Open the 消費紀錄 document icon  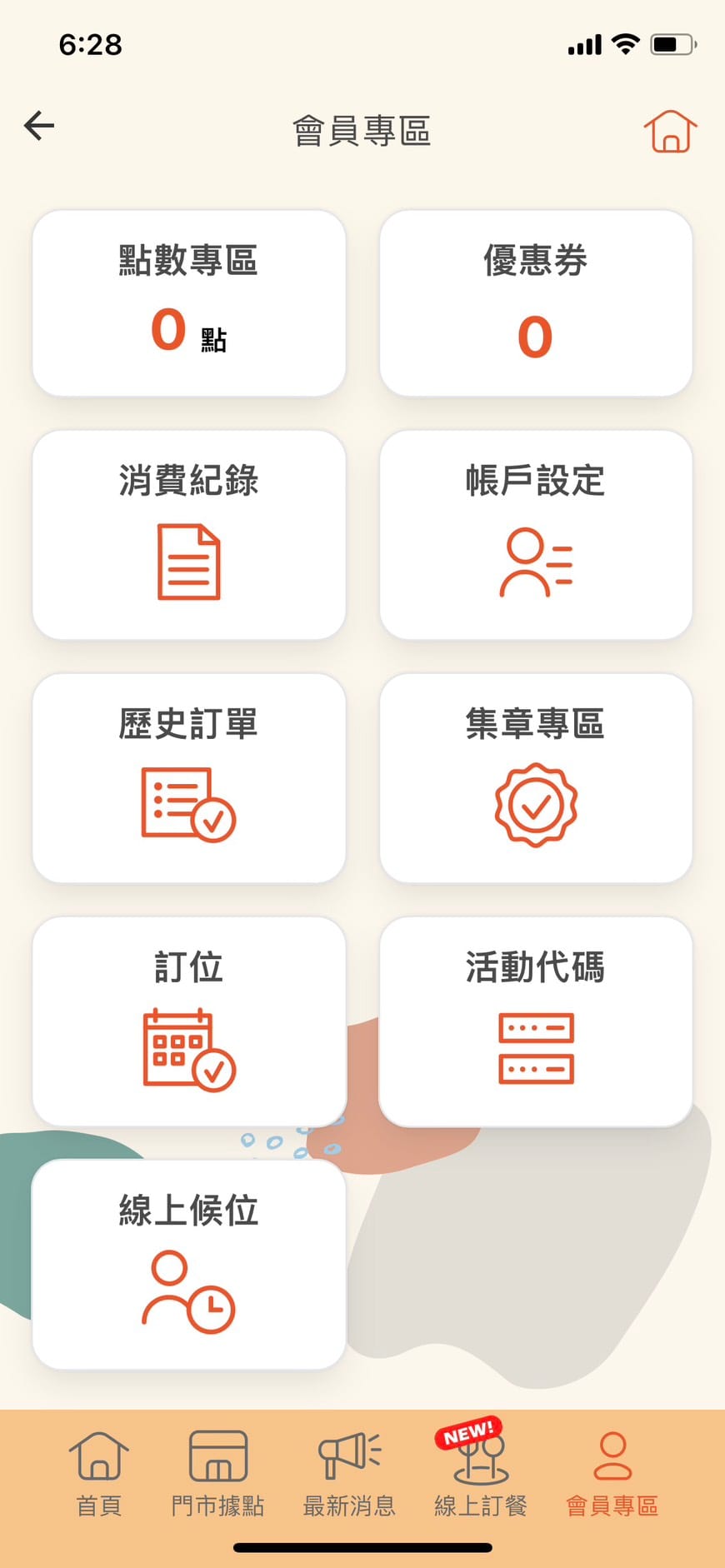(x=187, y=560)
